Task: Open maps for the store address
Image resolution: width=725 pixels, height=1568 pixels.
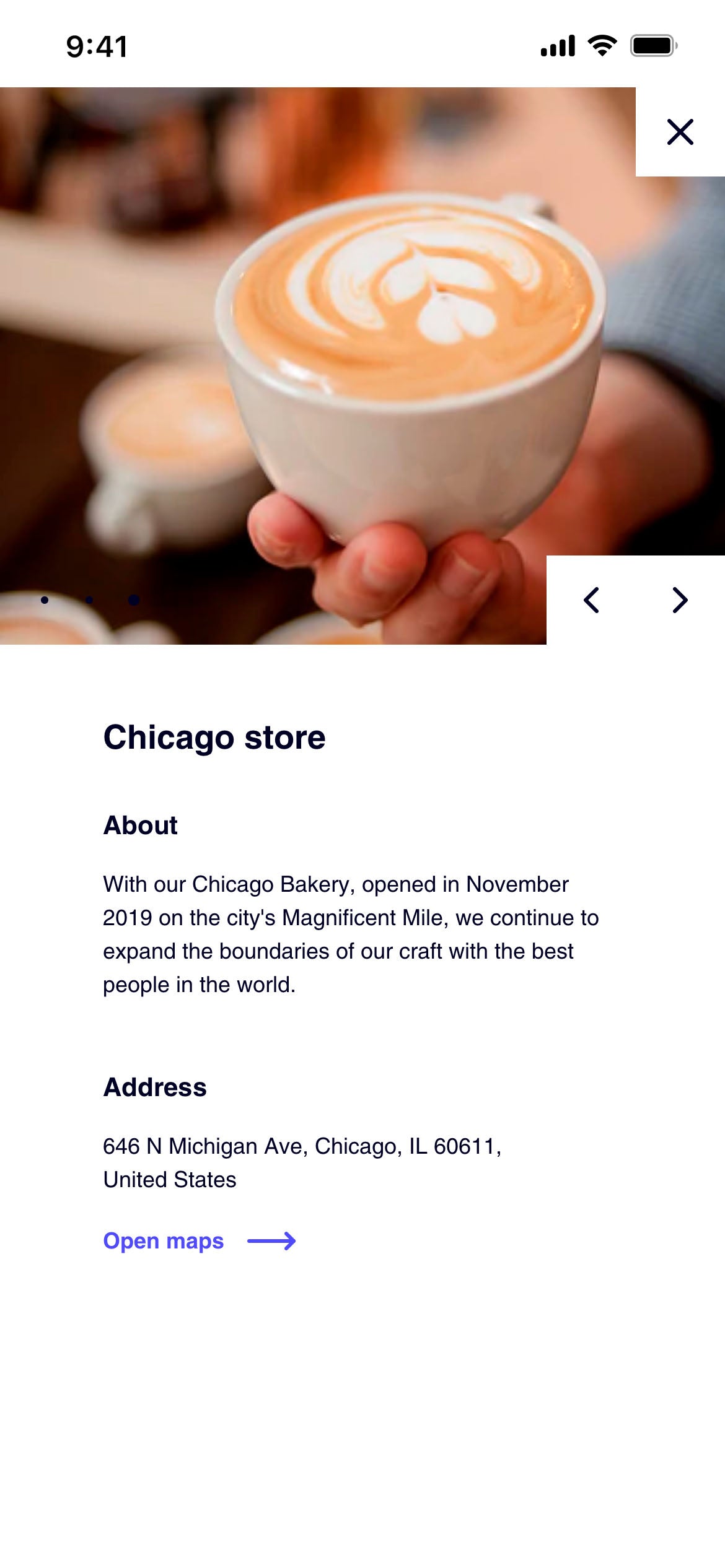Action: tap(200, 1240)
